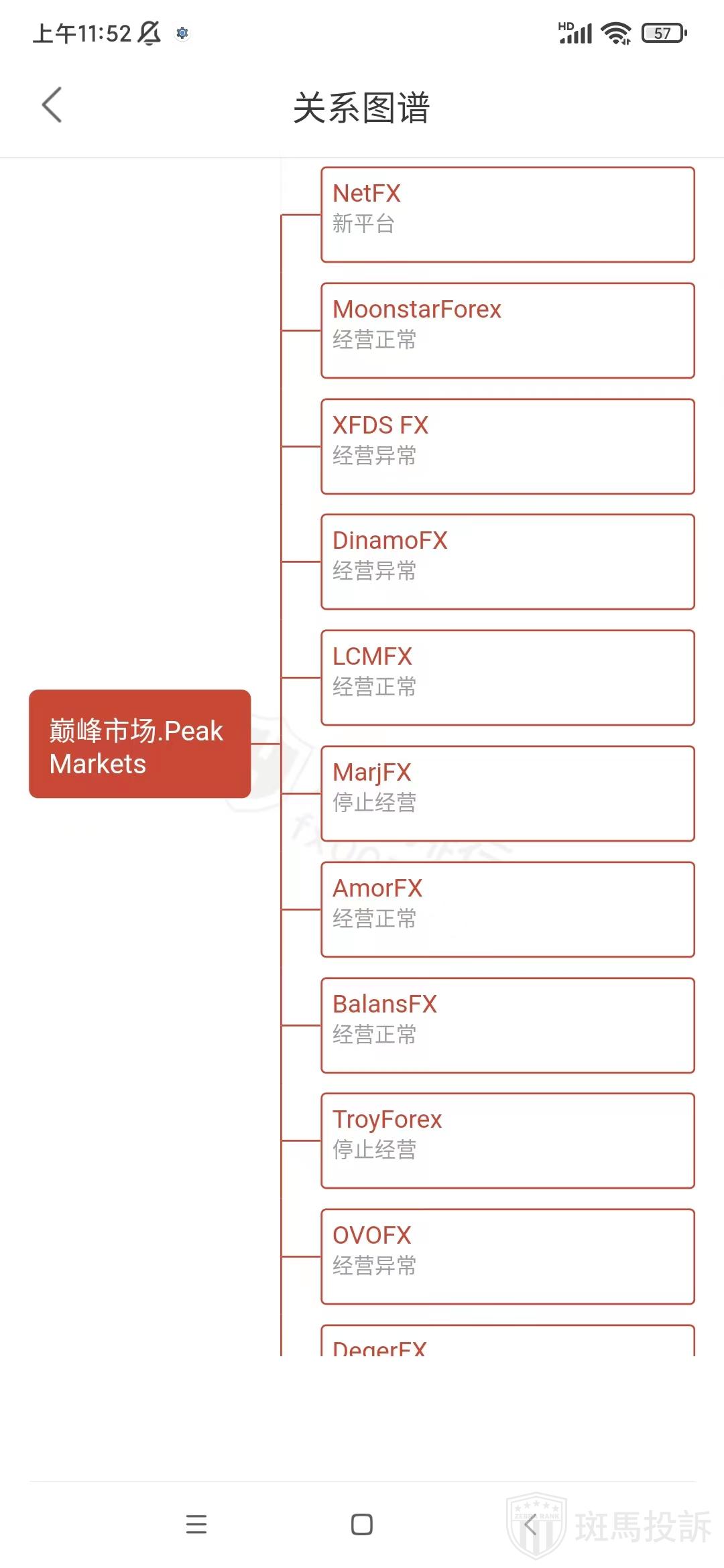Open the XFDS FX node
The image size is (724, 1568).
[507, 446]
